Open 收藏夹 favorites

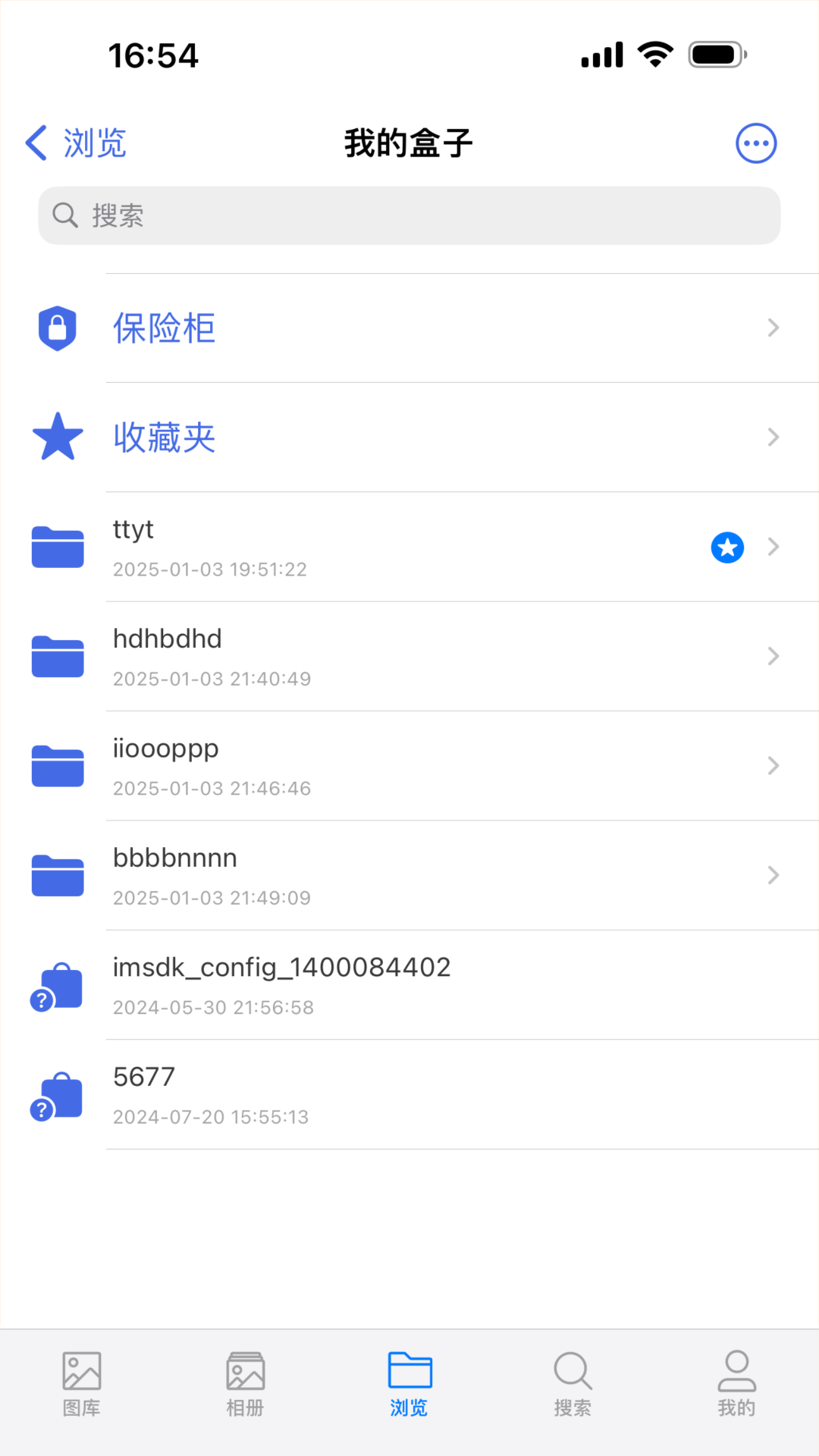pos(409,437)
